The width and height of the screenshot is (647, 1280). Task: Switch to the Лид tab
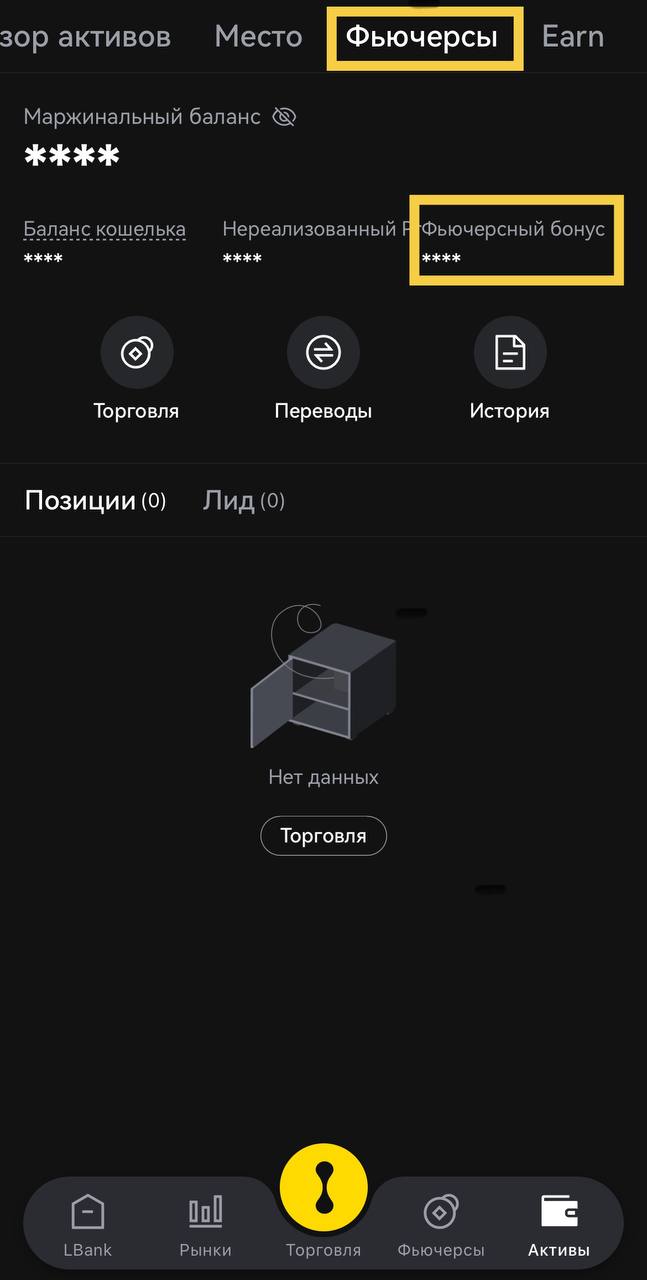pos(243,500)
